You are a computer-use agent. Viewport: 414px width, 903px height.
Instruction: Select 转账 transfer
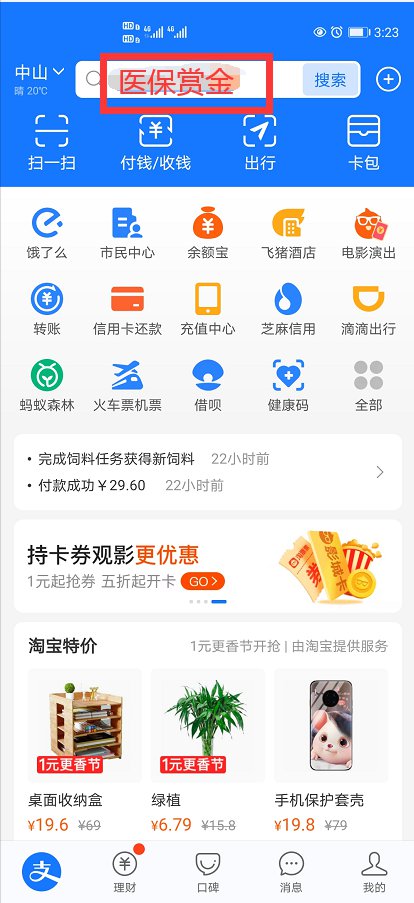[x=47, y=309]
